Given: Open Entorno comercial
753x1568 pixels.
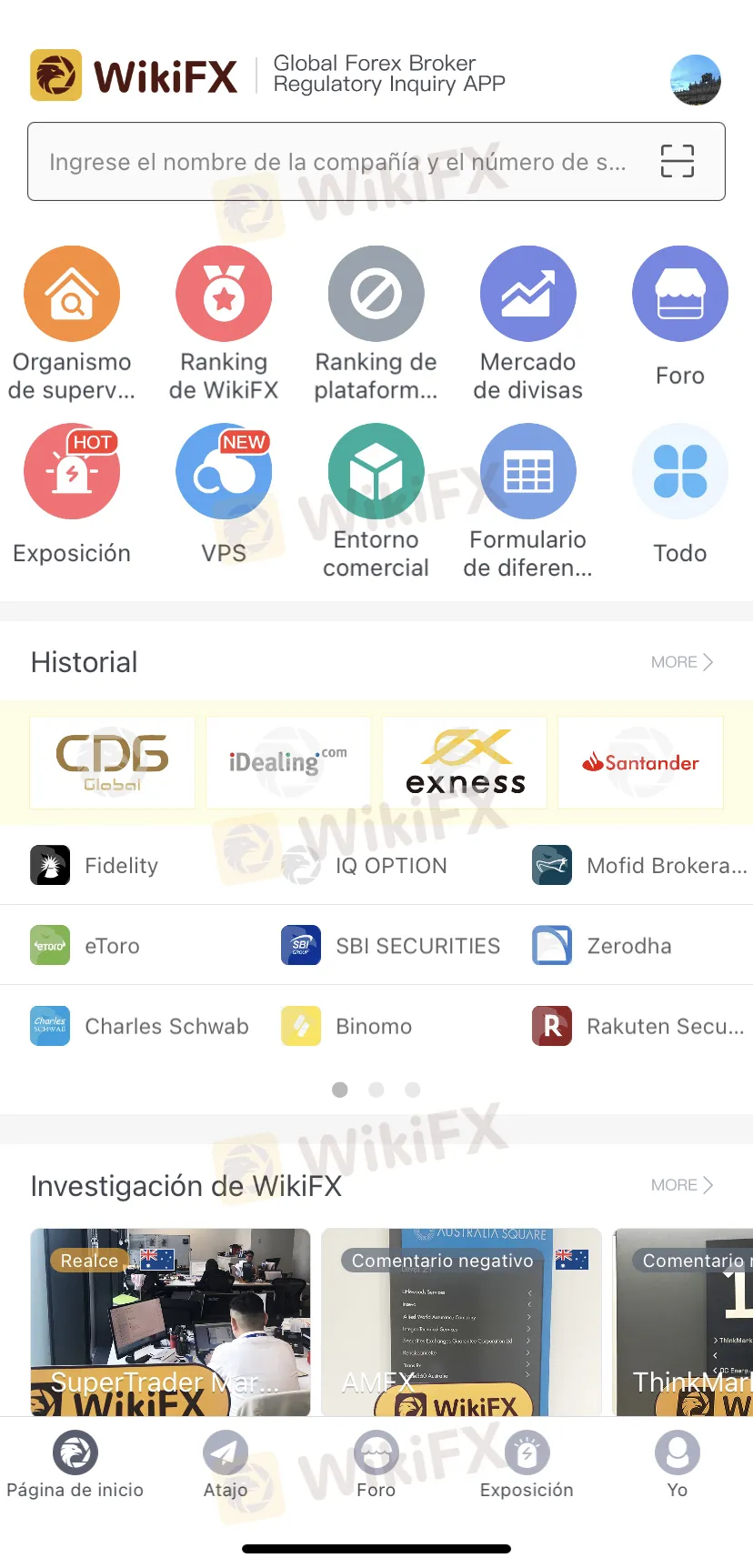Looking at the screenshot, I should [376, 501].
